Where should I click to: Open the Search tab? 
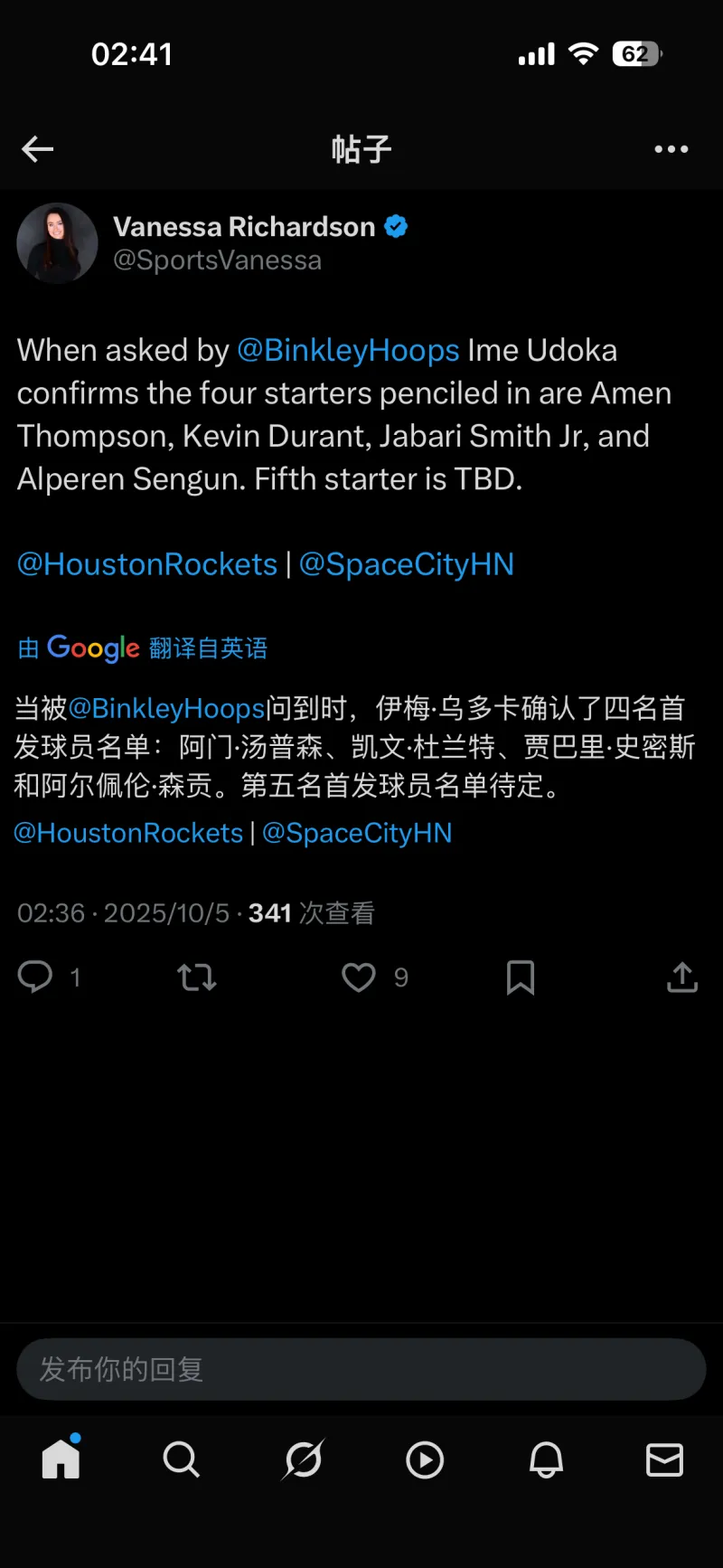tap(181, 1459)
